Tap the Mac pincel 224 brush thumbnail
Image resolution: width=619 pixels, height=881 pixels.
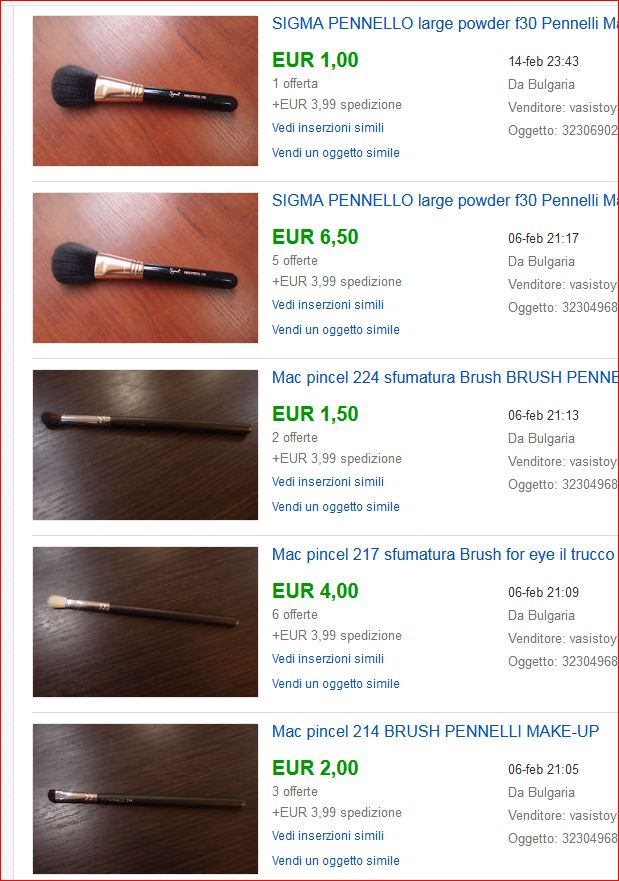pos(145,445)
